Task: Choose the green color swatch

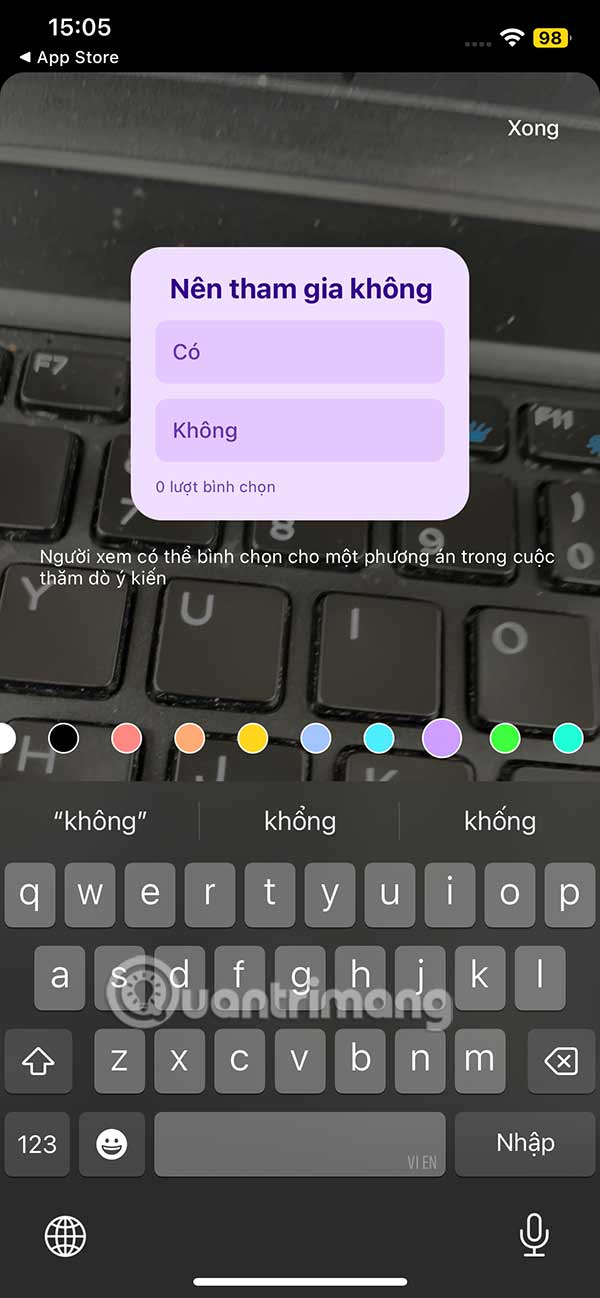Action: (x=505, y=739)
